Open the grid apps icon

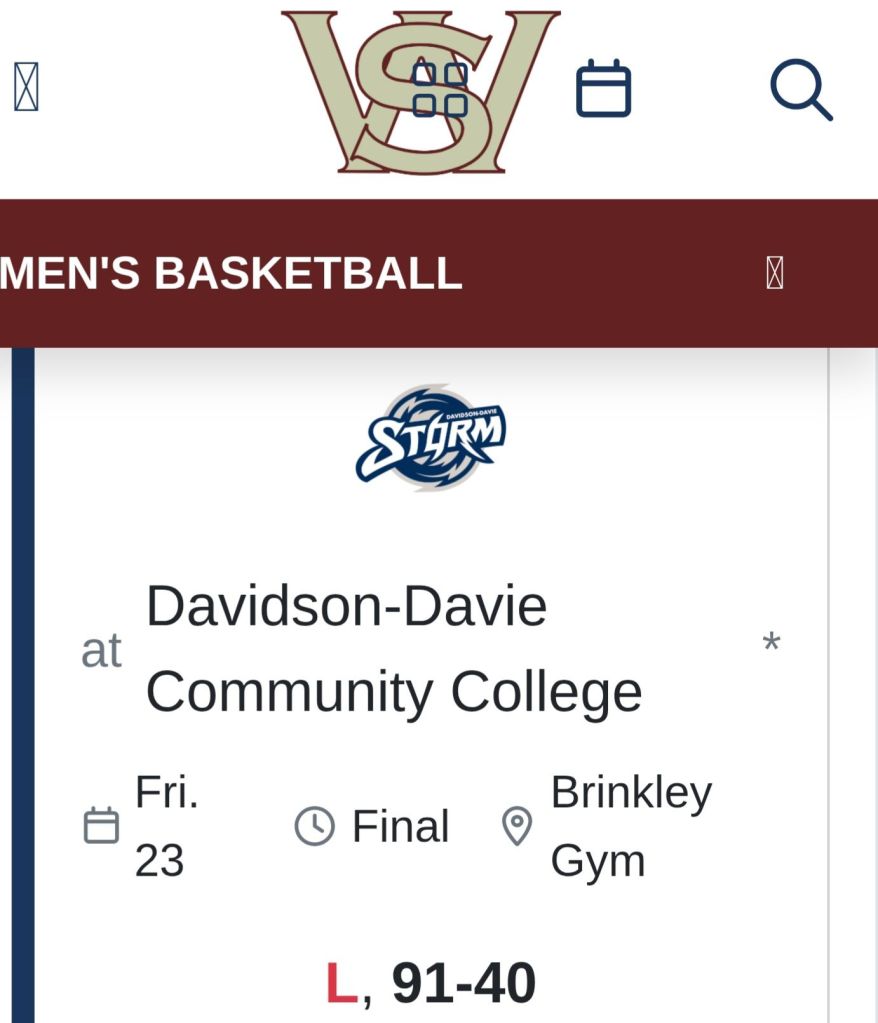[x=440, y=90]
